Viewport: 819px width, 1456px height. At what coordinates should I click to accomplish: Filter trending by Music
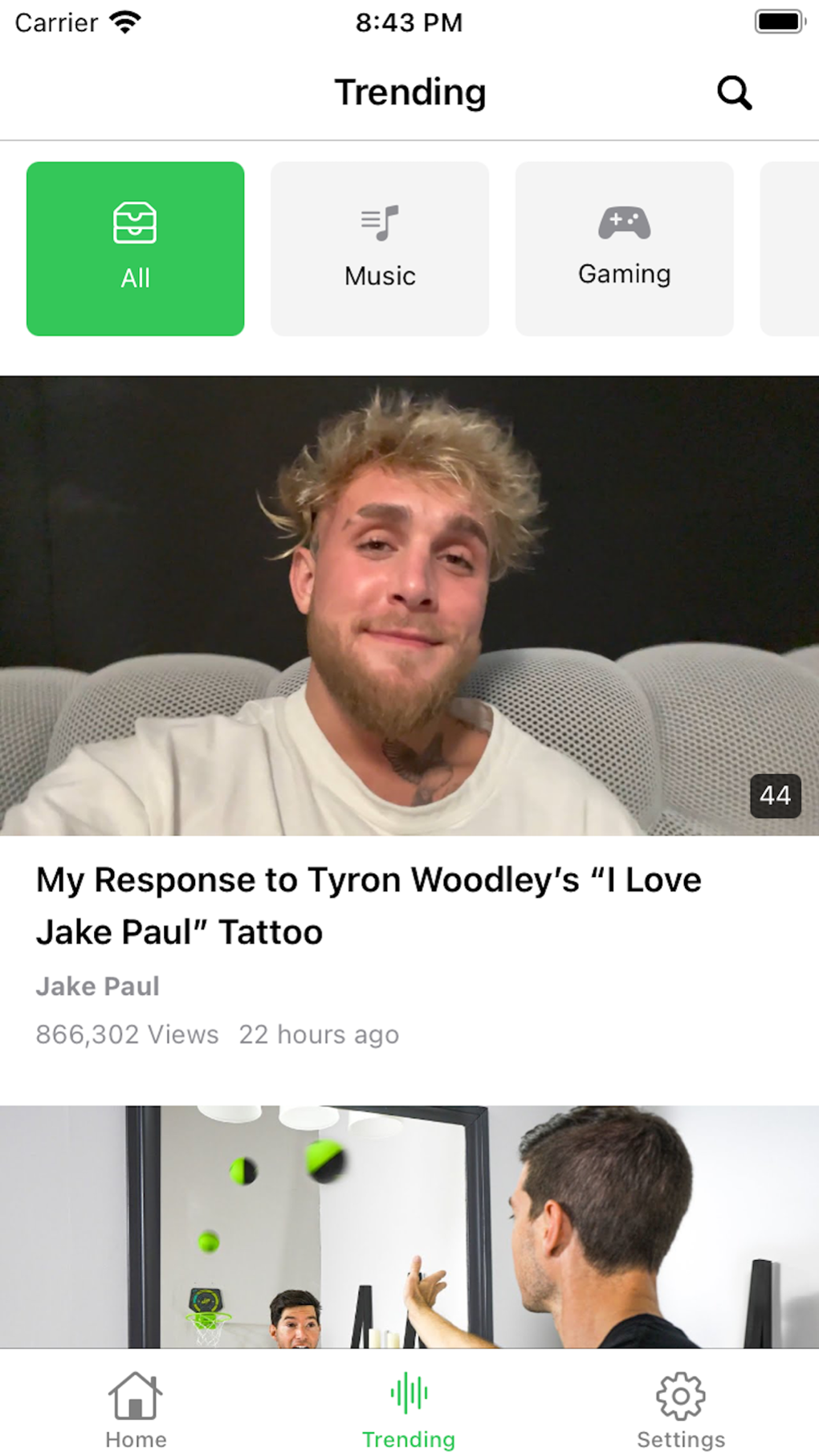point(380,249)
